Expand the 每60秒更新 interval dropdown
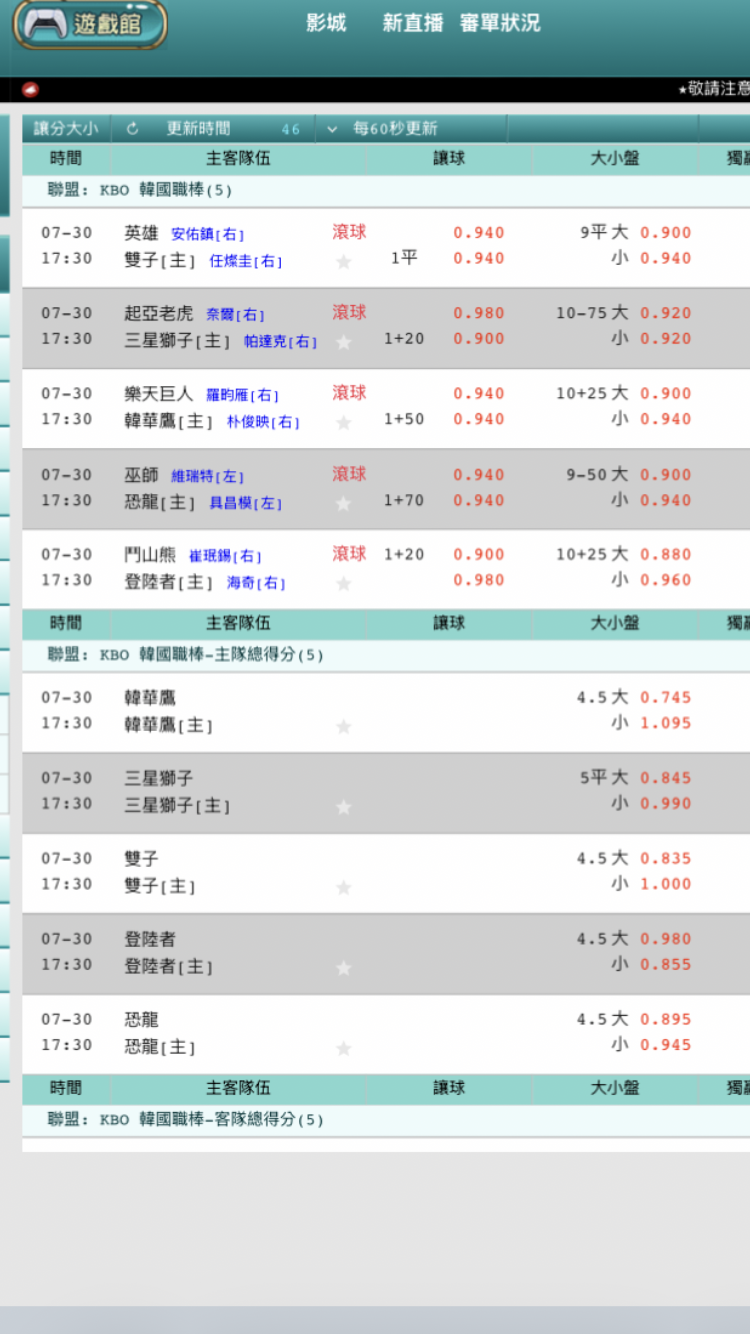Viewport: 750px width, 1334px height. pos(333,129)
